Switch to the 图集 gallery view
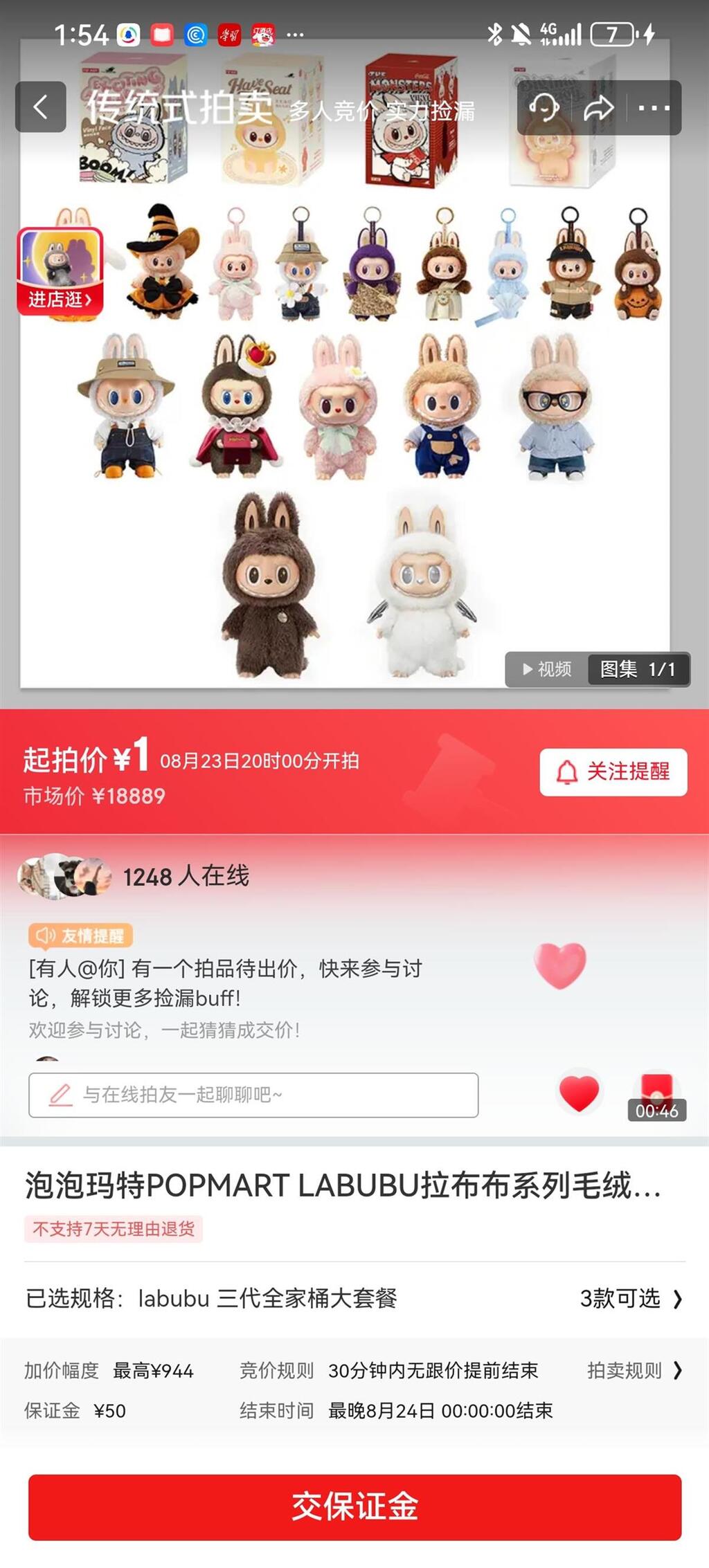709x1568 pixels. 637,669
